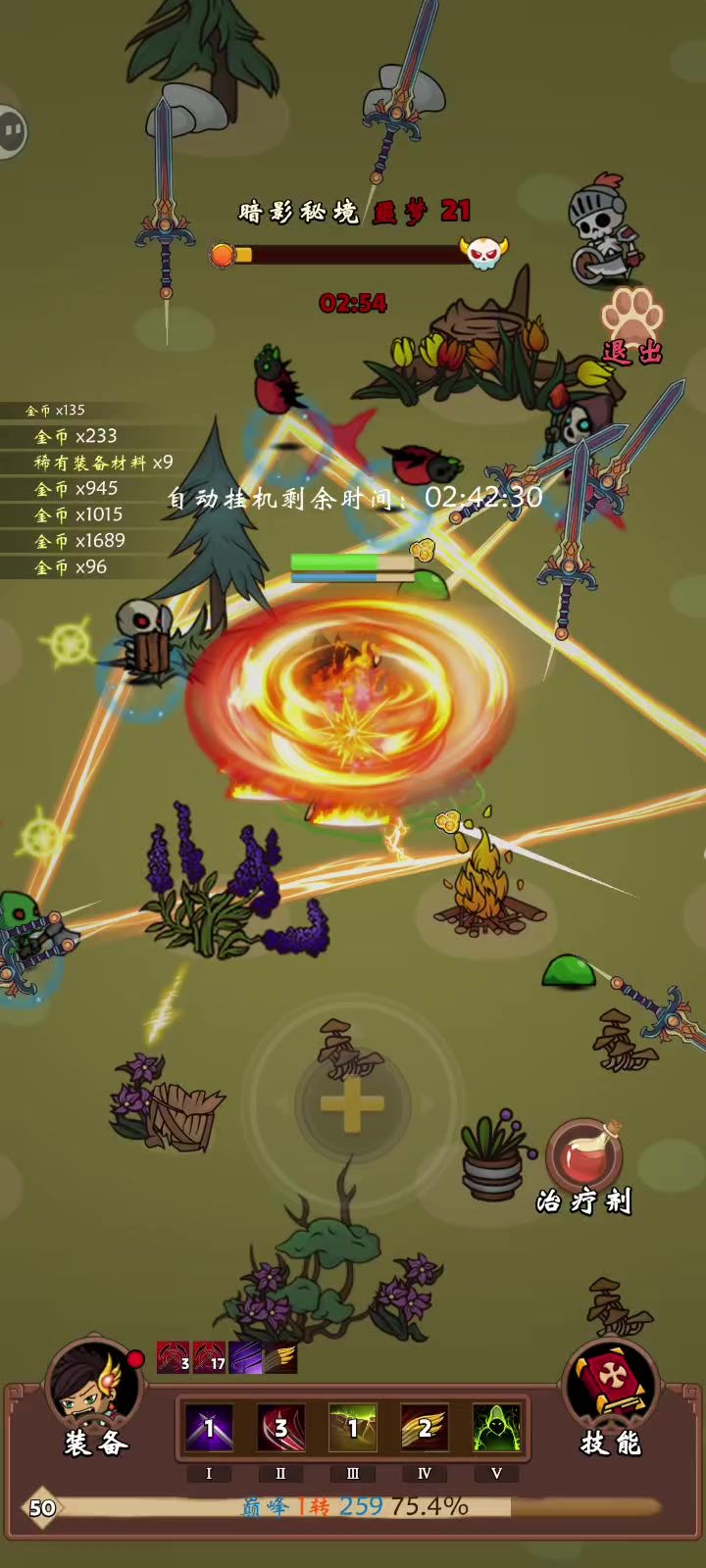Pause the game
Image resolution: width=706 pixels, height=1568 pixels.
pyautogui.click(x=12, y=129)
